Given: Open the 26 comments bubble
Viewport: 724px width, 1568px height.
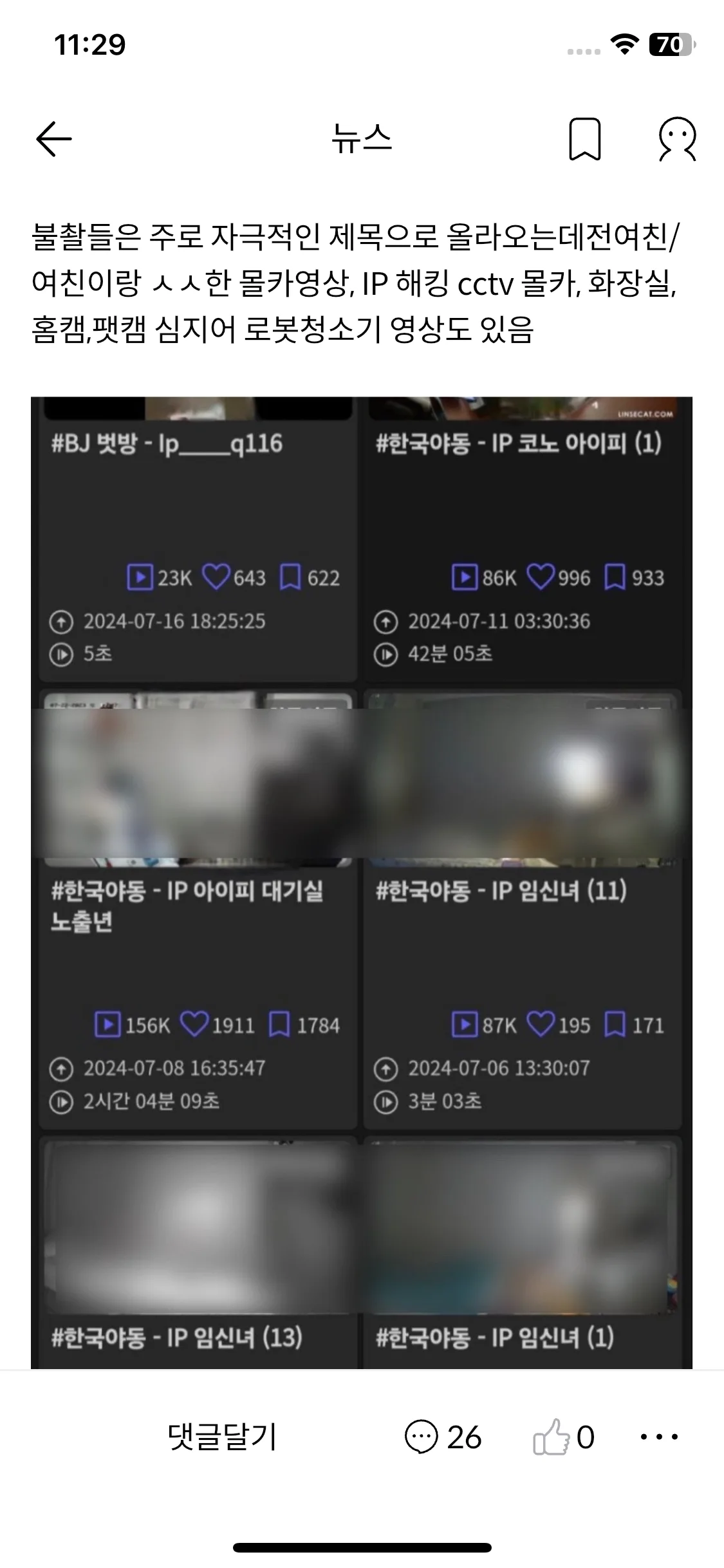Looking at the screenshot, I should click(443, 1436).
